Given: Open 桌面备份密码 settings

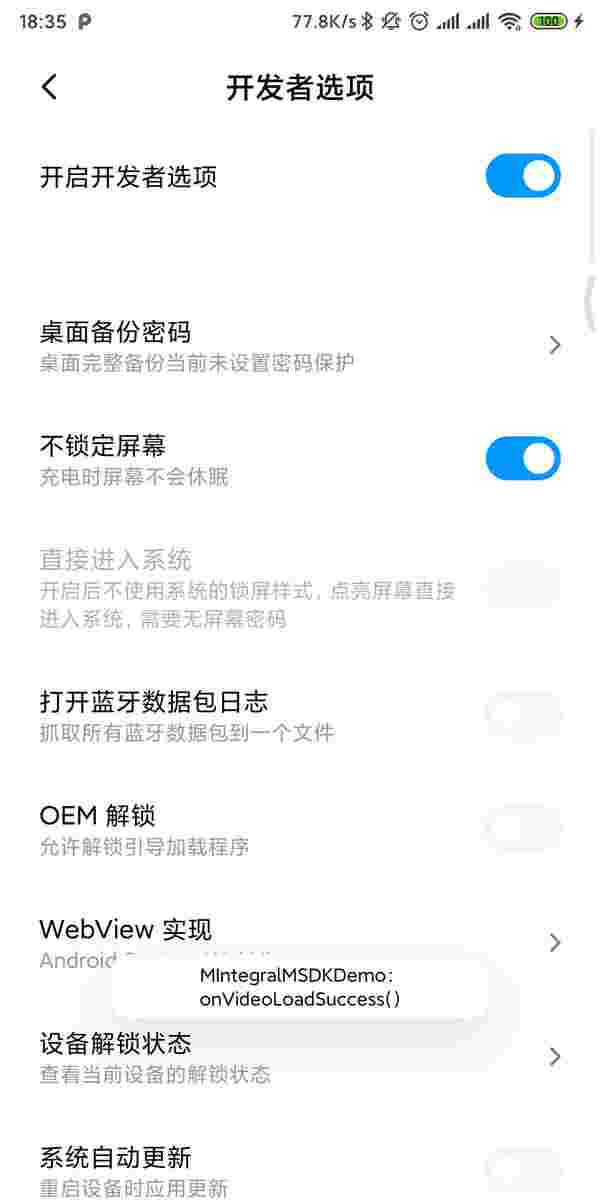Looking at the screenshot, I should (x=300, y=345).
